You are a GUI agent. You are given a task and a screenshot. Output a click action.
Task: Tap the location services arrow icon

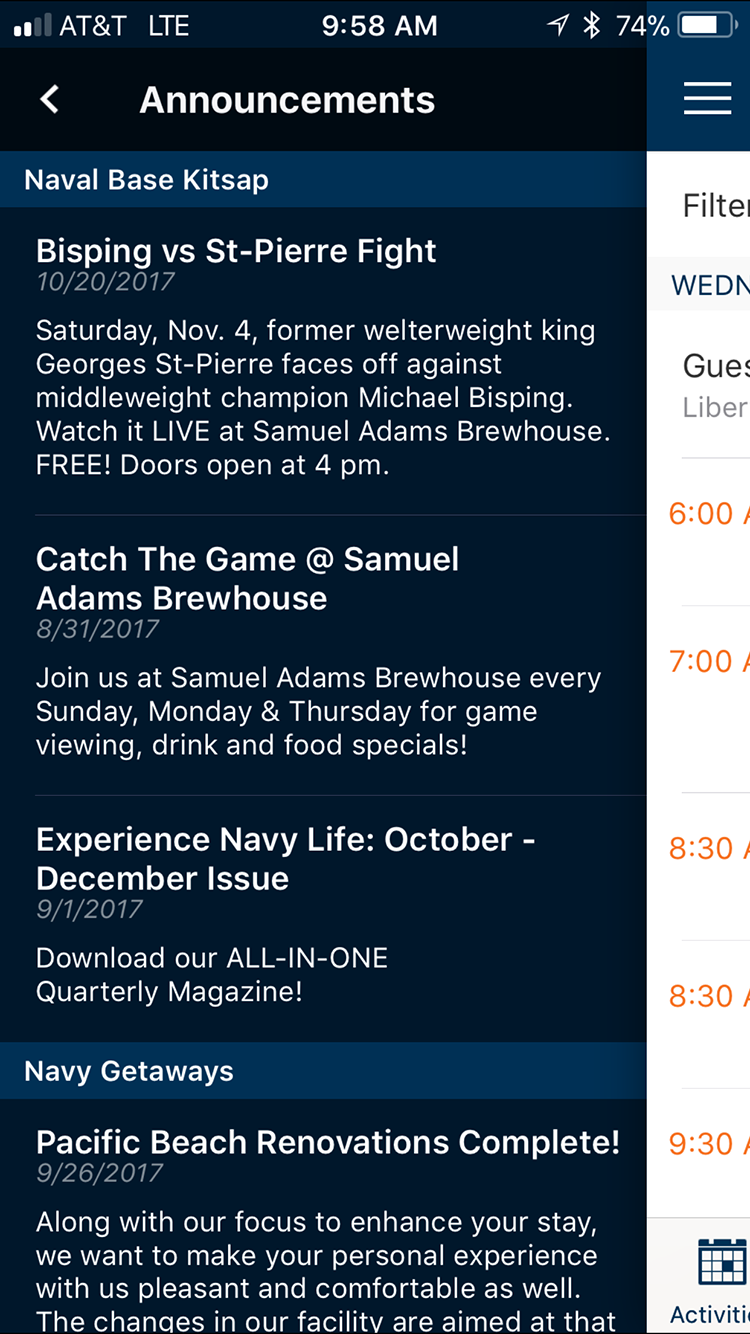click(557, 25)
